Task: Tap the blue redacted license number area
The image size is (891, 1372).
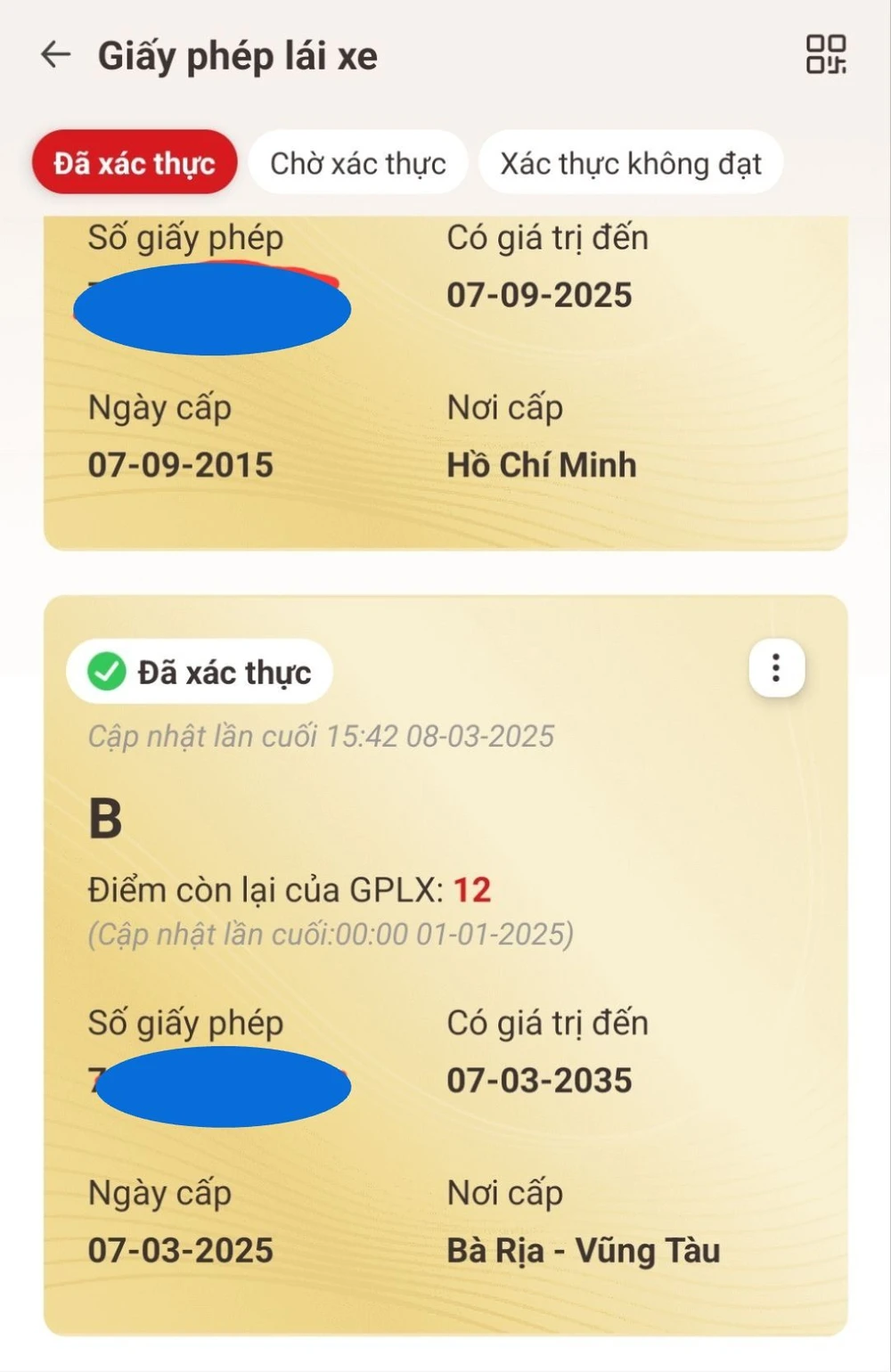Action: tap(223, 1087)
